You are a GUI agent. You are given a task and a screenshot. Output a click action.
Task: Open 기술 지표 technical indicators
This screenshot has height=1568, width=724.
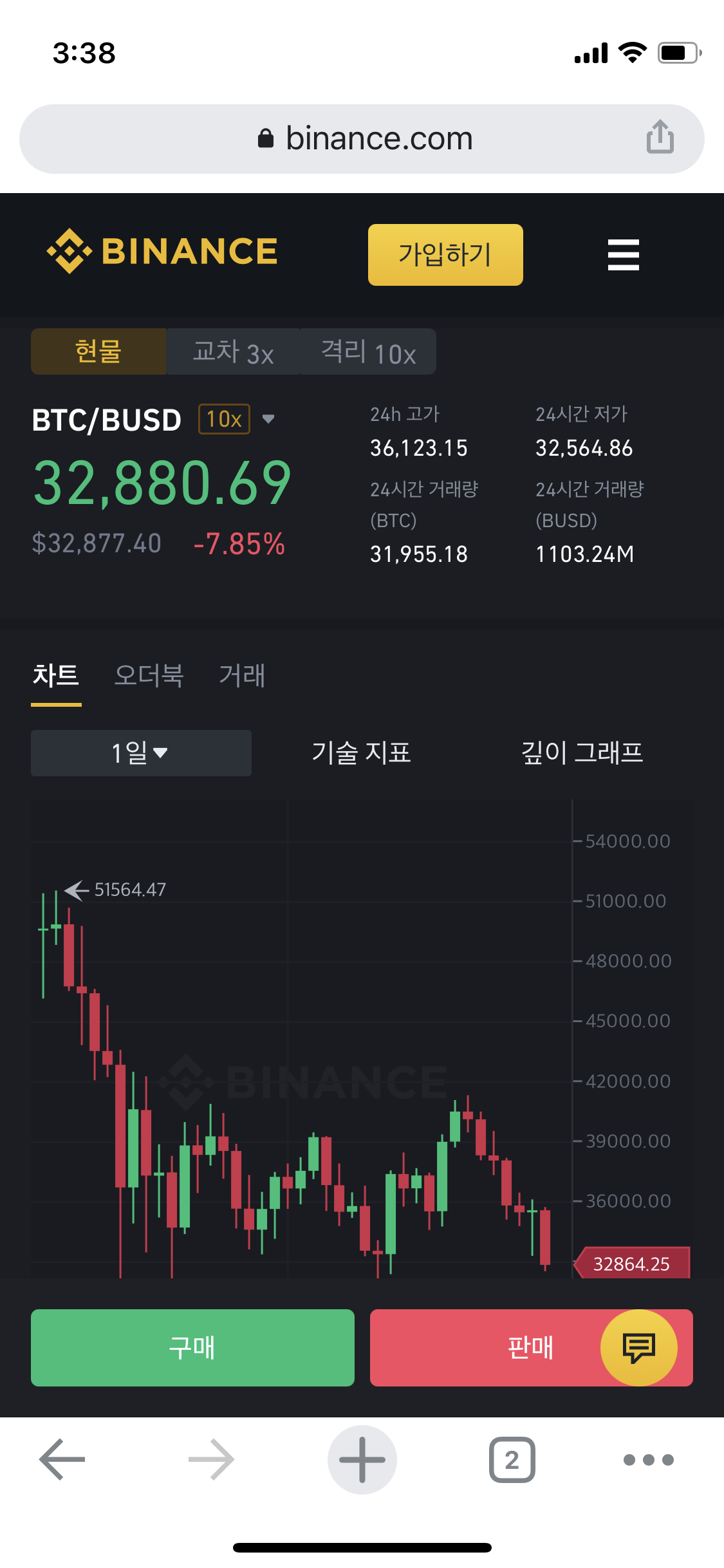(361, 752)
